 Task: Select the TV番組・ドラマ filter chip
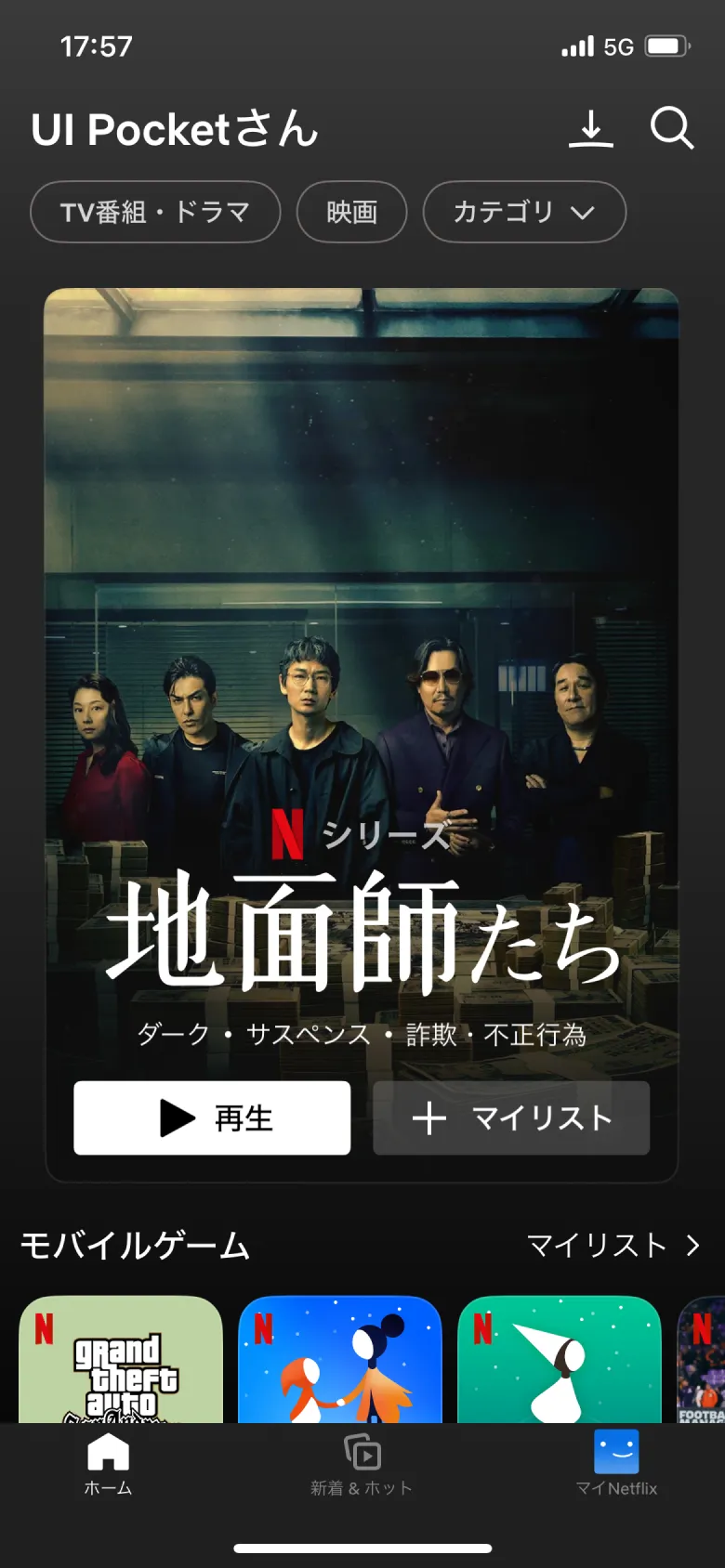pyautogui.click(x=154, y=212)
